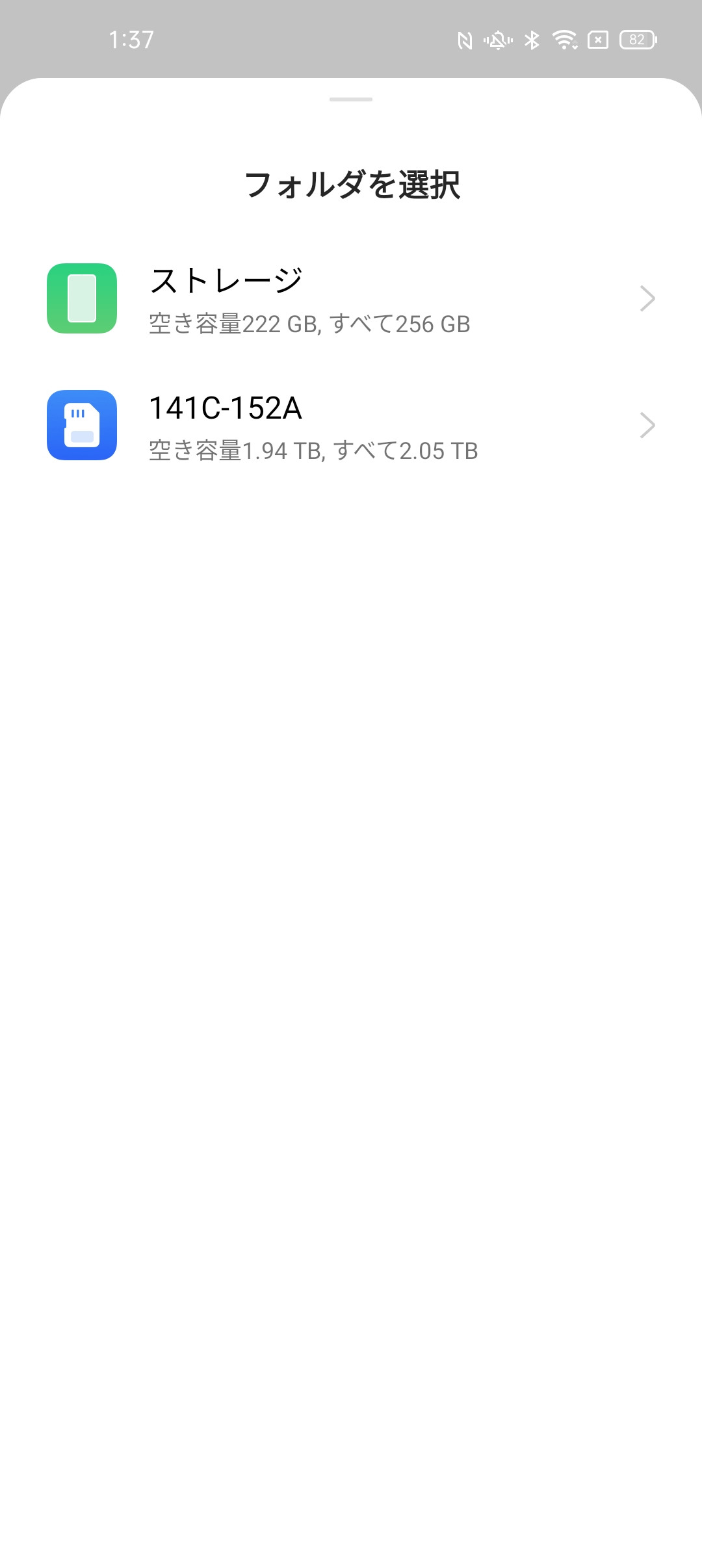Tap the blue SD card icon
Screen dimensions: 702x1568
click(x=81, y=426)
